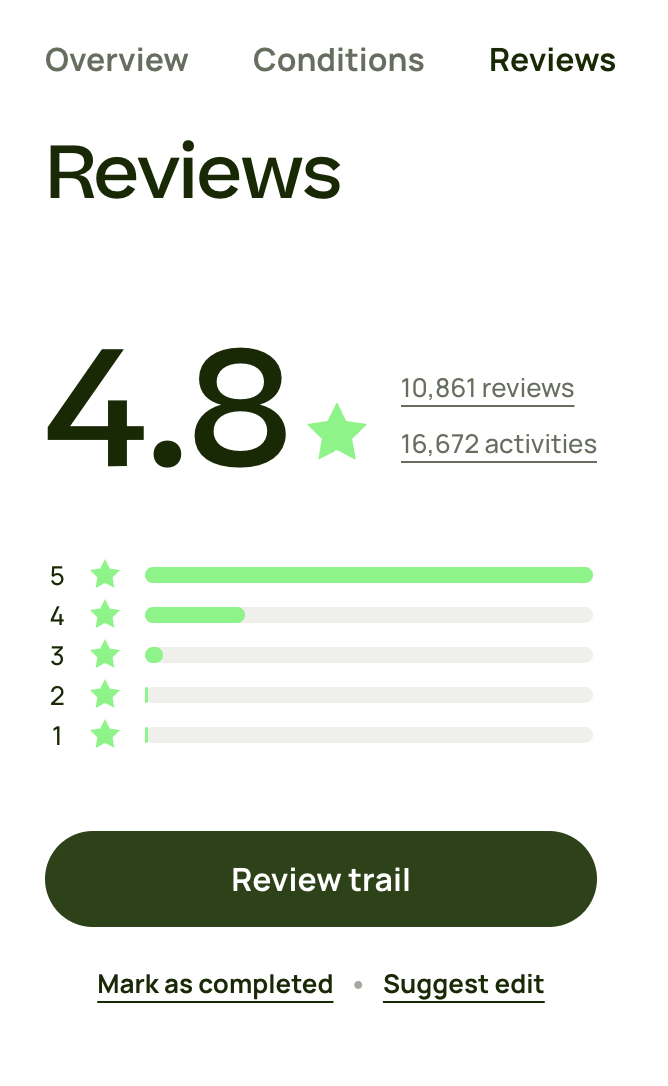Filter reviews by the 4 star bar
The height and width of the screenshot is (1086, 668).
click(x=368, y=615)
